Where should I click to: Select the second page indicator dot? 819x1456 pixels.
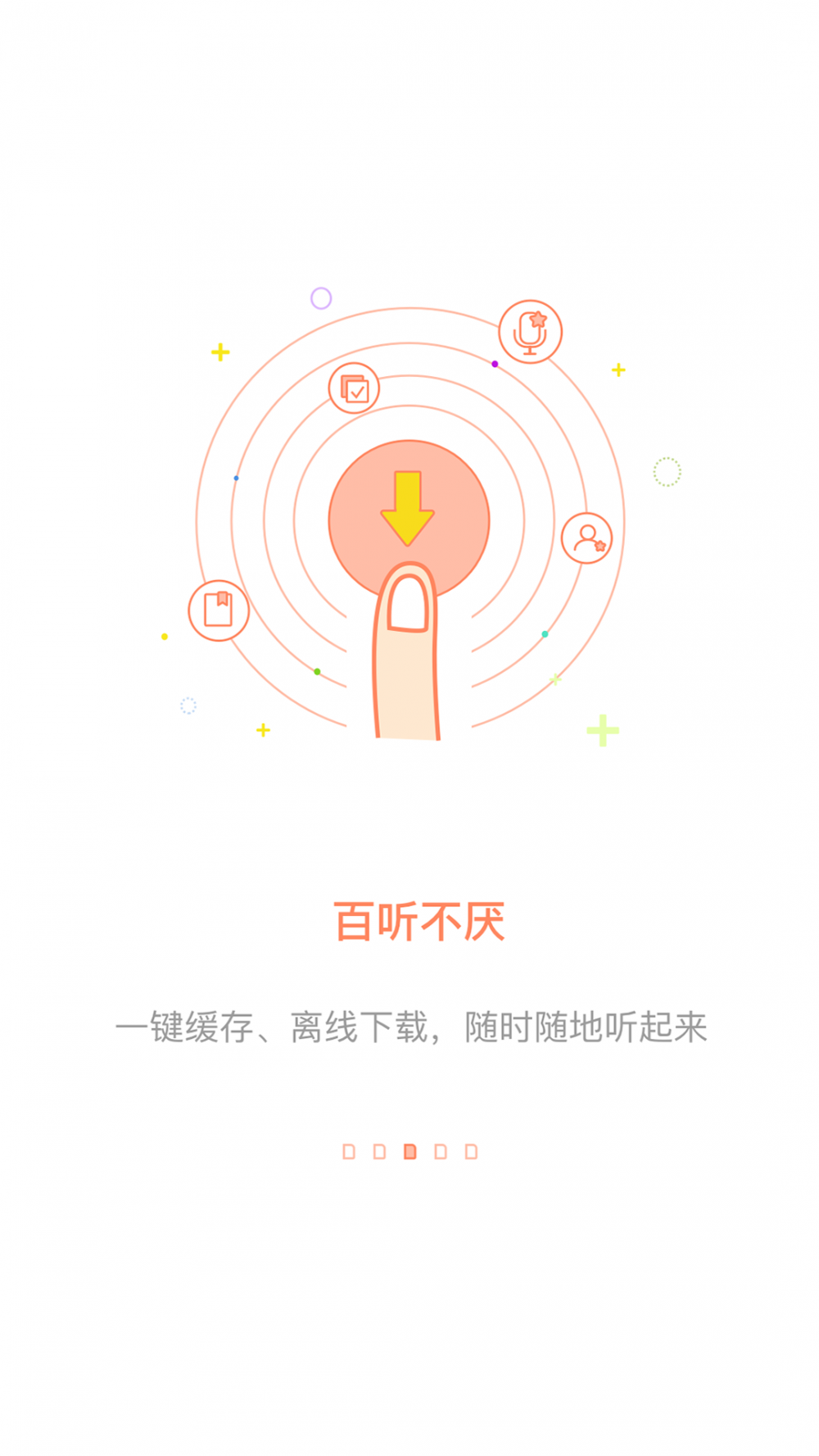point(379,1151)
